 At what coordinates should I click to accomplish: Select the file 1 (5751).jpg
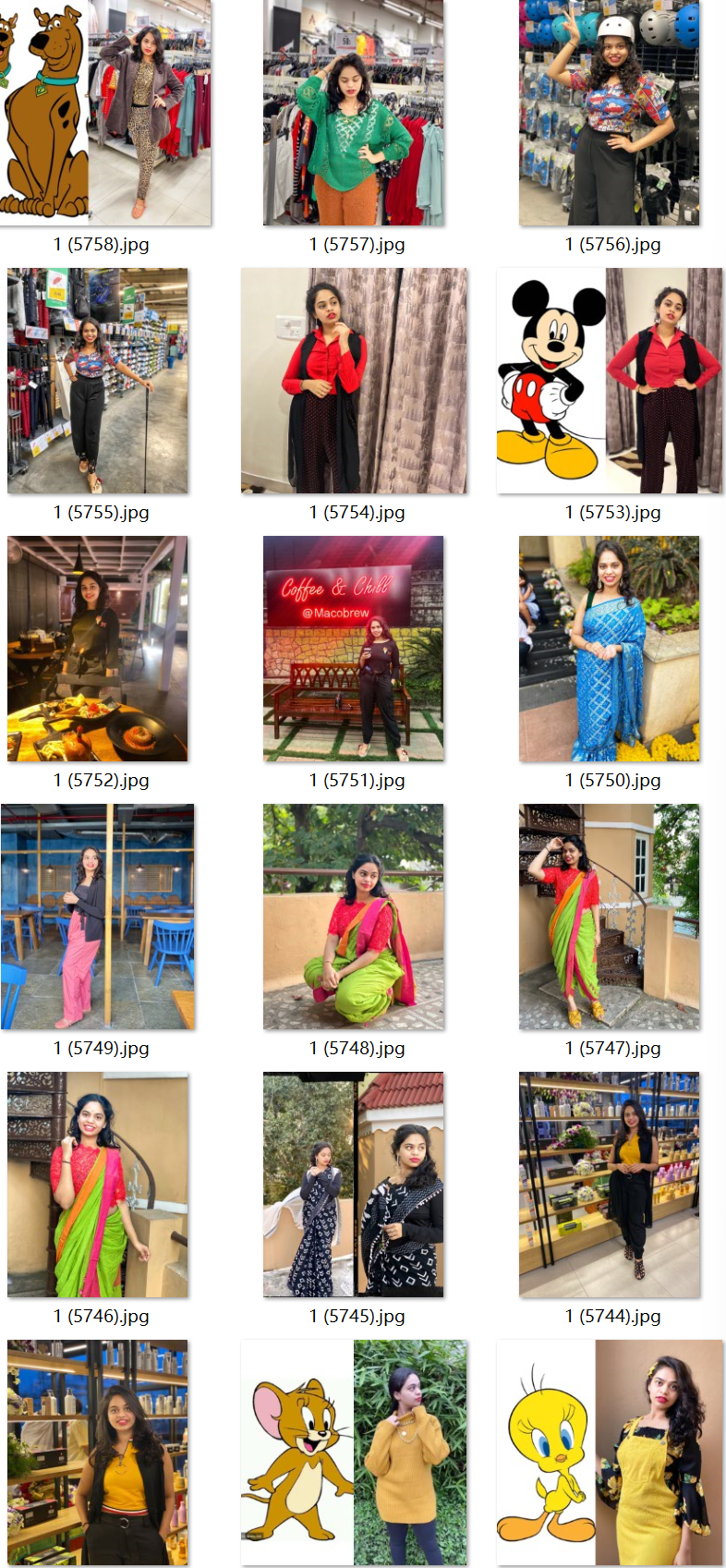354,649
